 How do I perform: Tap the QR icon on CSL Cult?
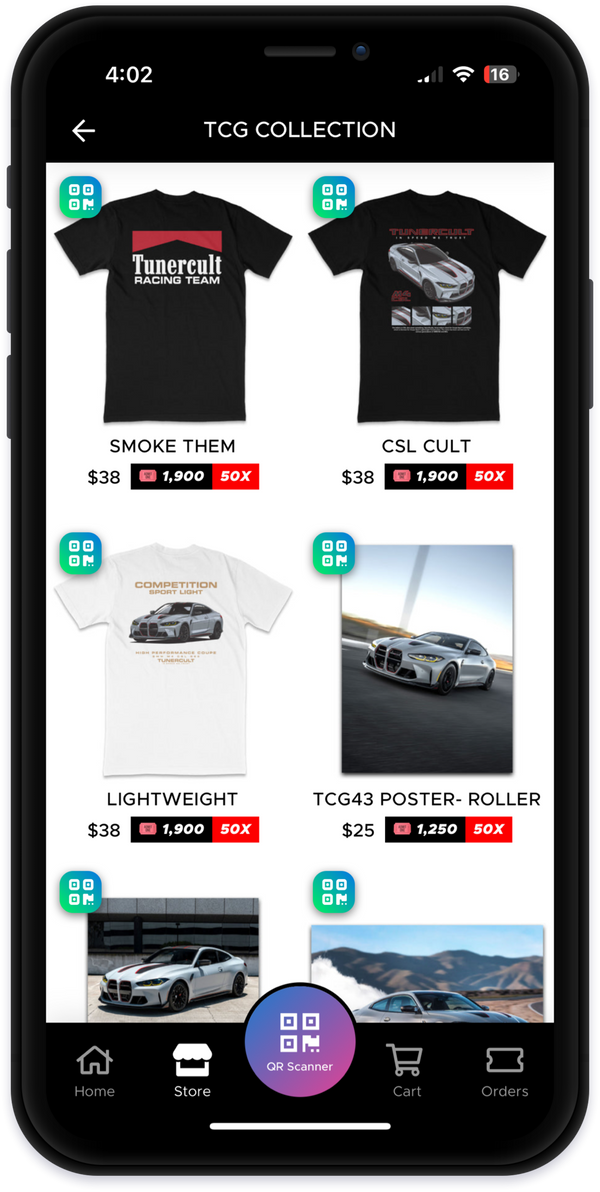tap(334, 197)
